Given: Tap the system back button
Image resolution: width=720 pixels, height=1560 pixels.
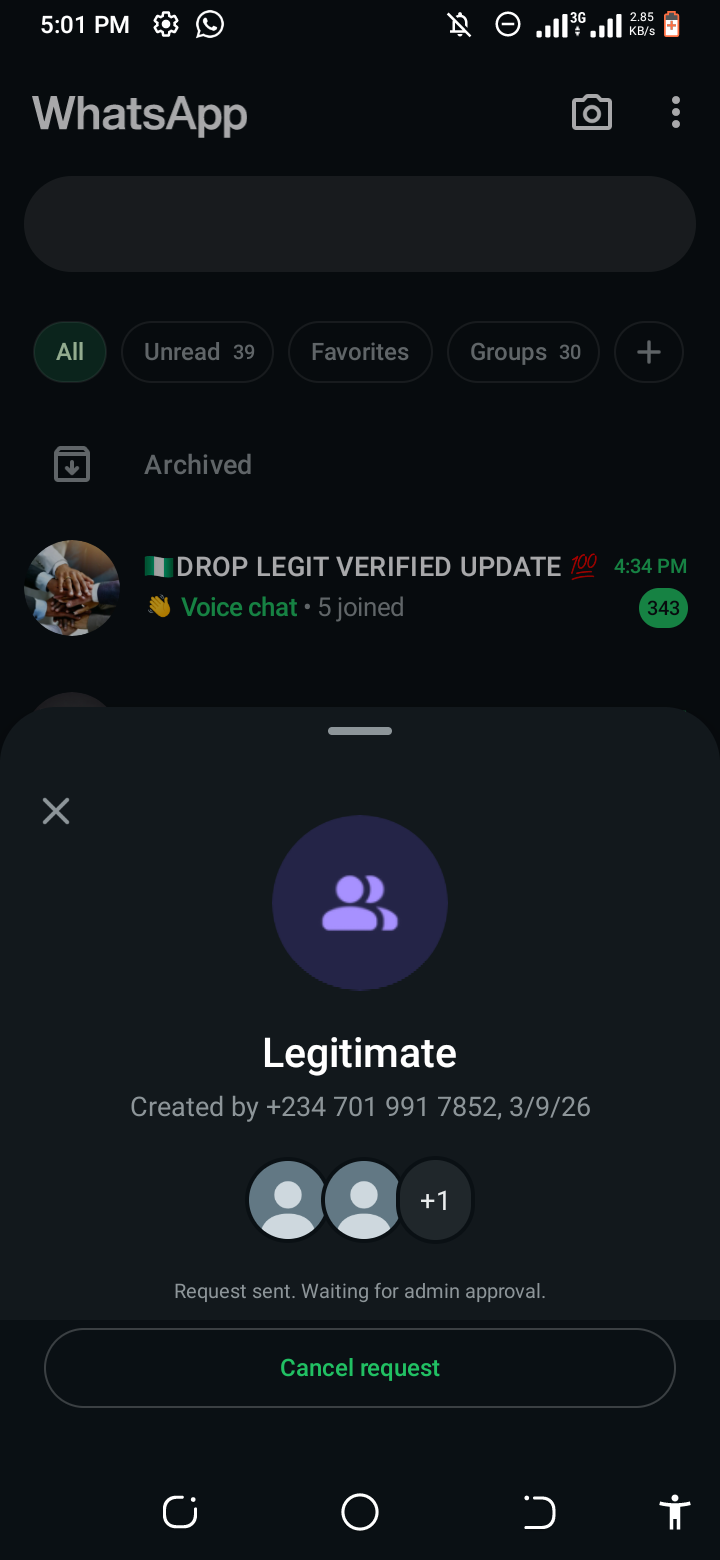Looking at the screenshot, I should tap(539, 1512).
